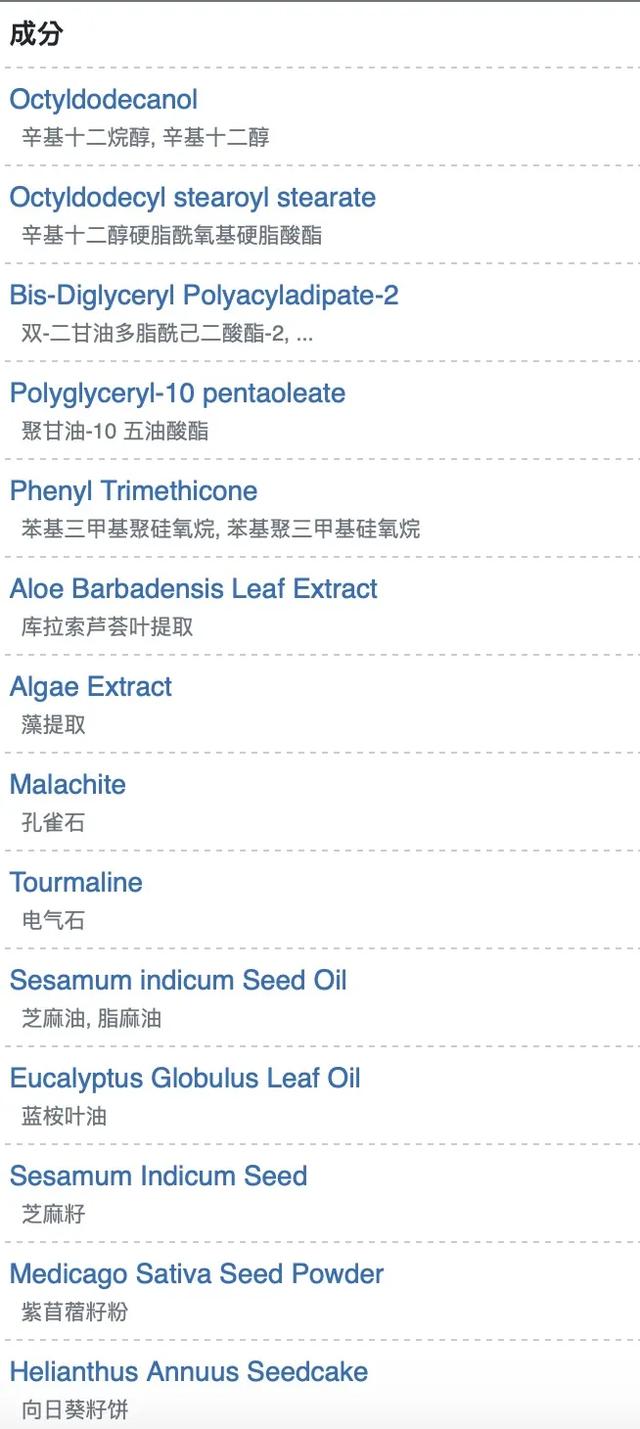
Task: Open the Octyldodecanol ingredient link
Action: (104, 100)
